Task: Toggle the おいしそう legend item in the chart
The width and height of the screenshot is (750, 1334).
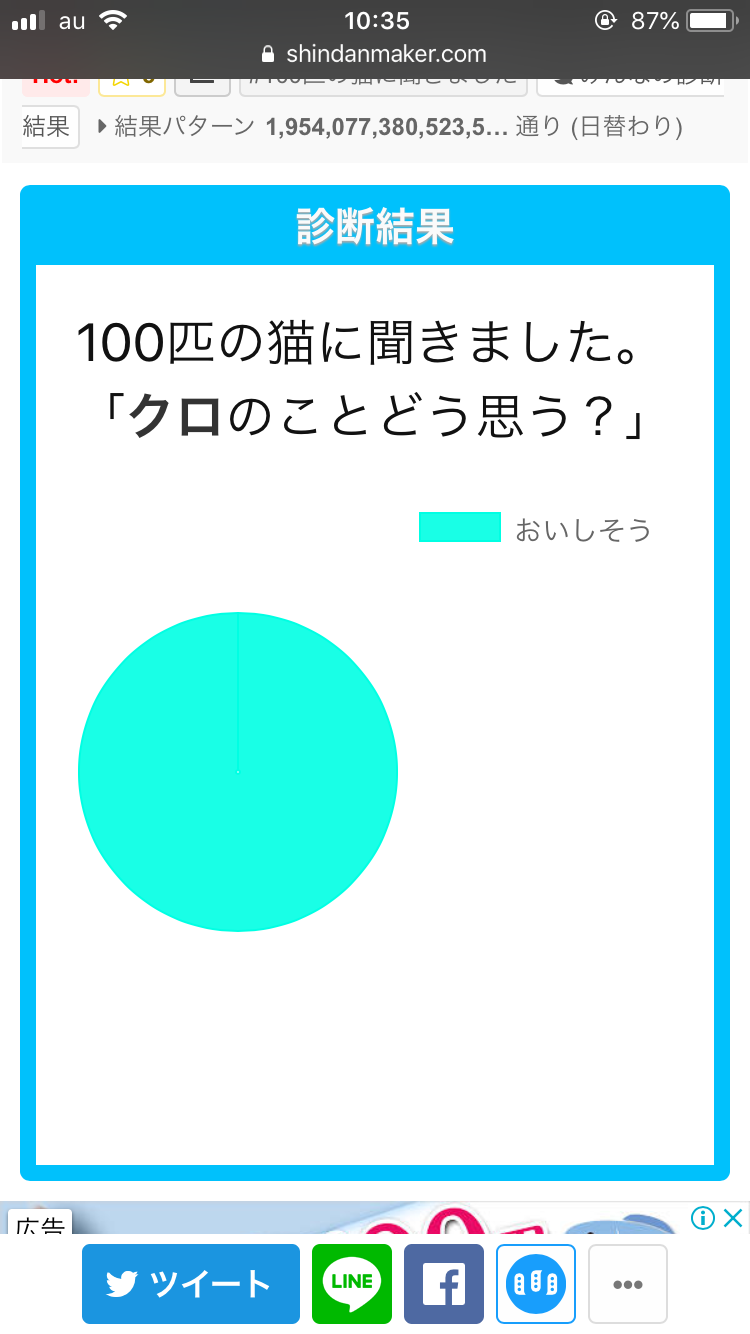Action: click(535, 529)
